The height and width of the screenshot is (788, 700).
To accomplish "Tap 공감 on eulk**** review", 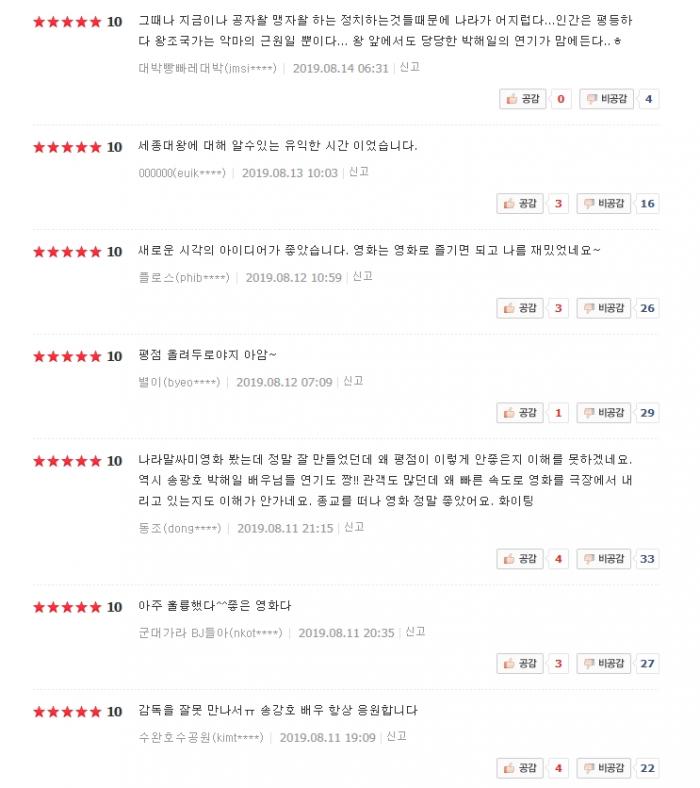I will [522, 203].
